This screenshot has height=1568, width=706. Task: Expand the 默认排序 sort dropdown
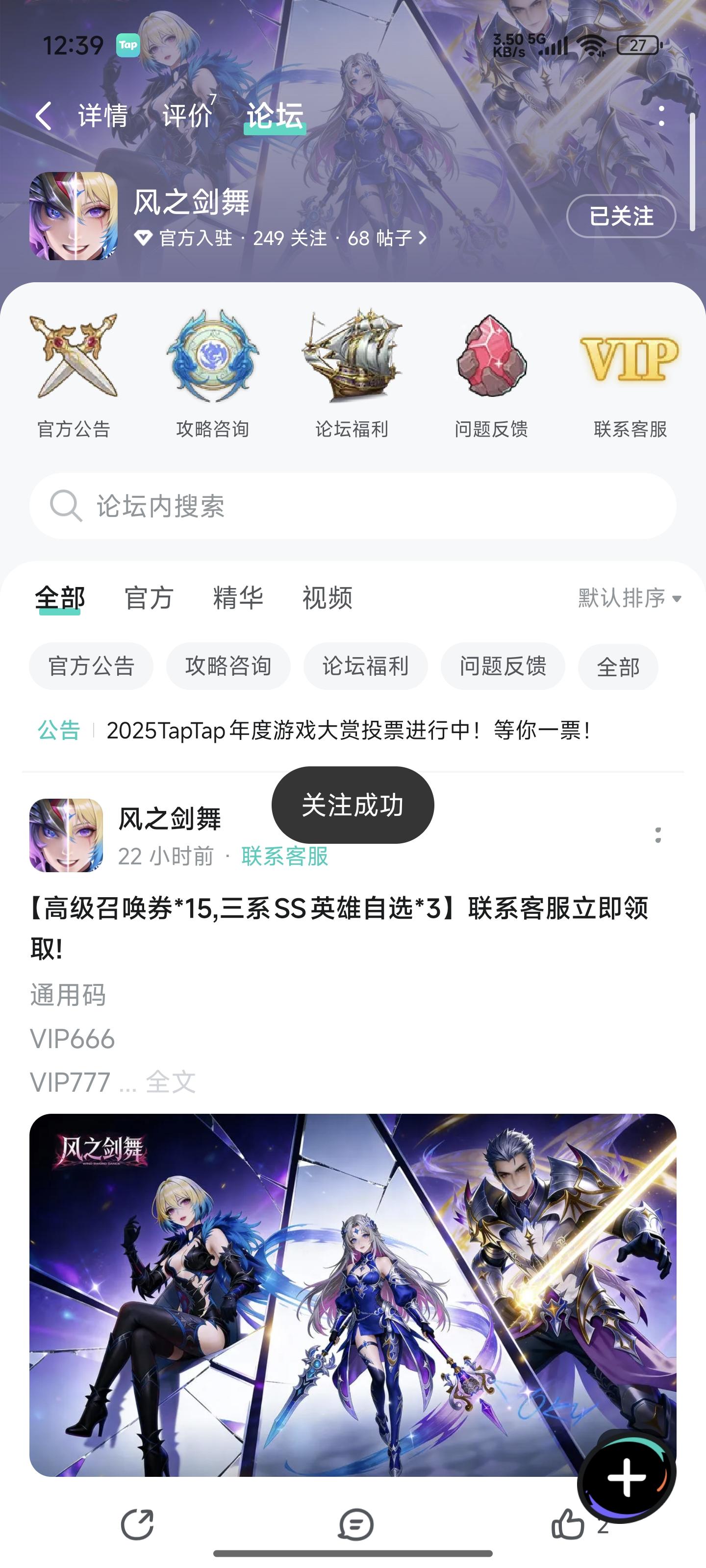point(629,598)
